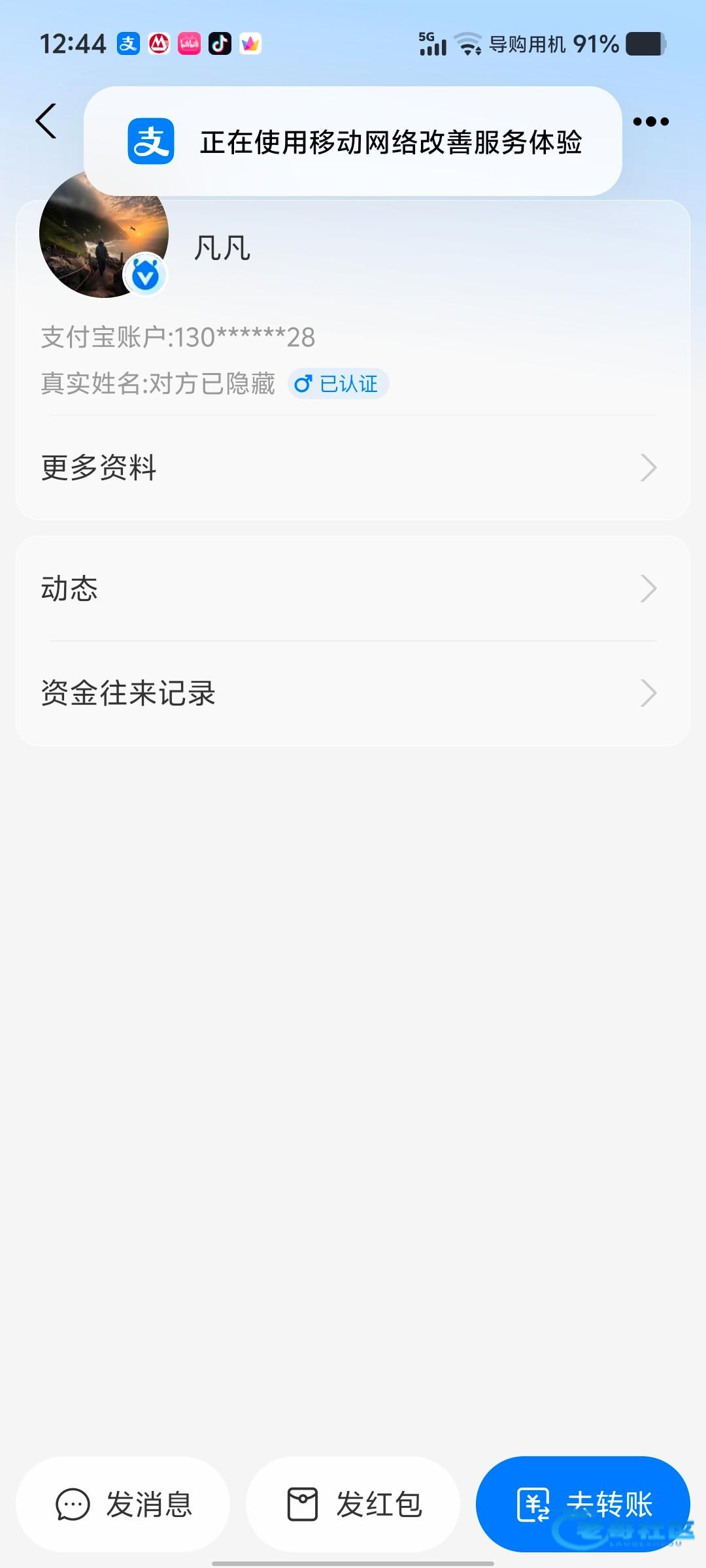Open the 更多资料 row
The height and width of the screenshot is (1568, 706).
[x=353, y=468]
